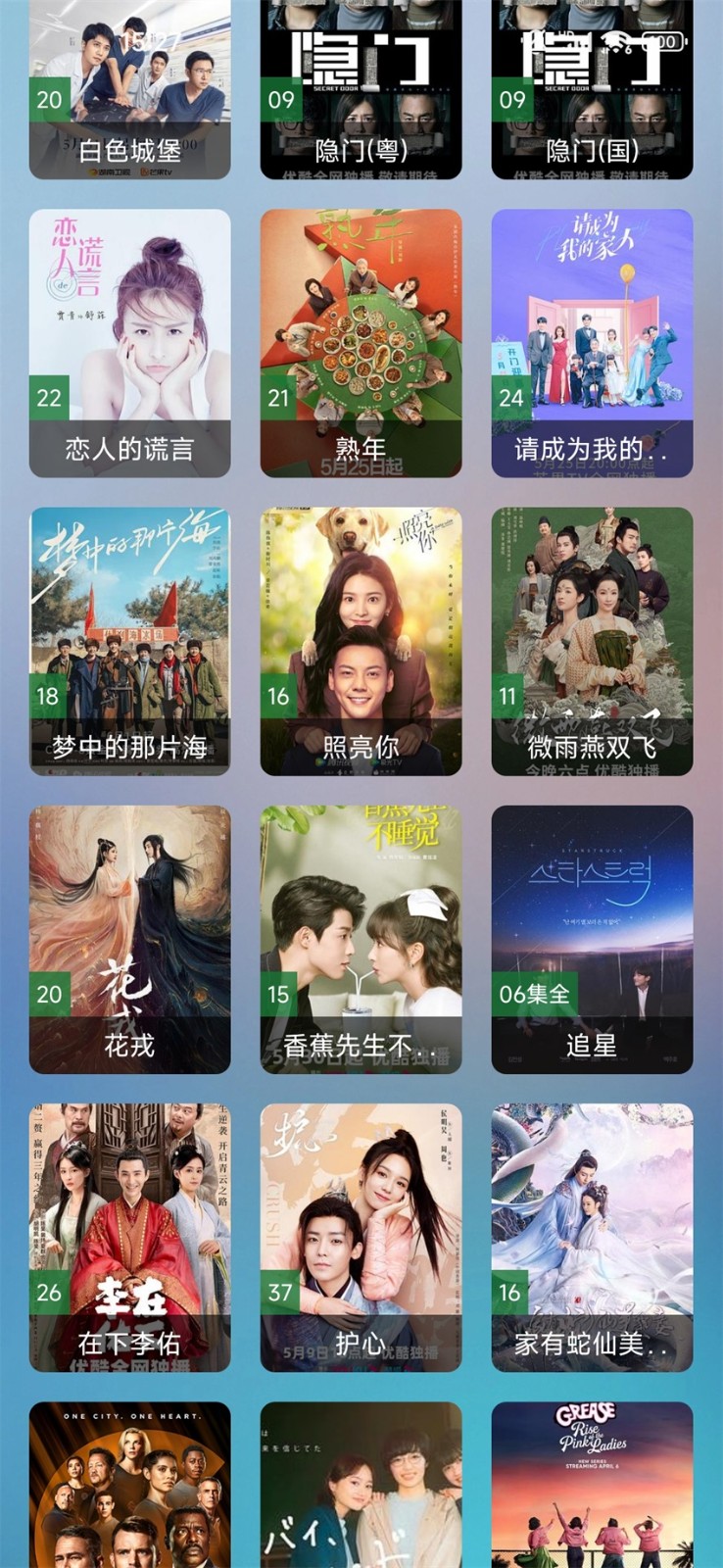Open 在下李佑 drama tile

click(x=129, y=1237)
